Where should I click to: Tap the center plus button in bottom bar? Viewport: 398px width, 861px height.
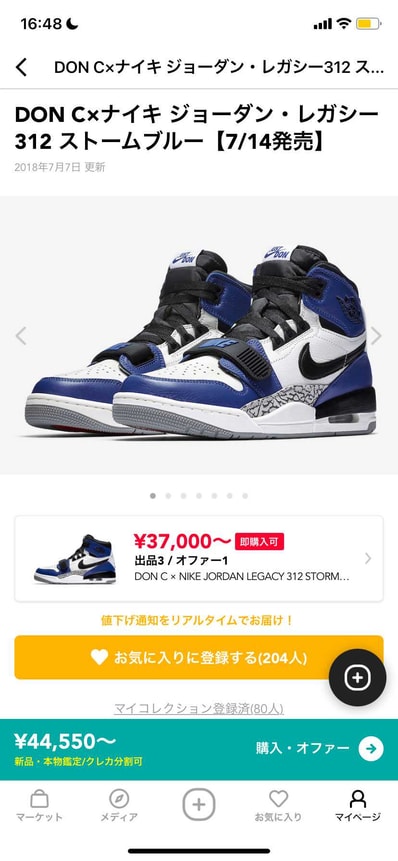pos(199,806)
